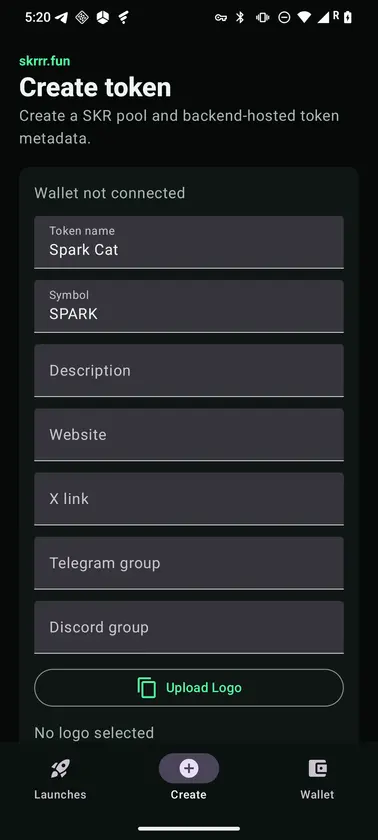Image resolution: width=378 pixels, height=840 pixels.
Task: Select the Discord group field
Action: (x=188, y=627)
